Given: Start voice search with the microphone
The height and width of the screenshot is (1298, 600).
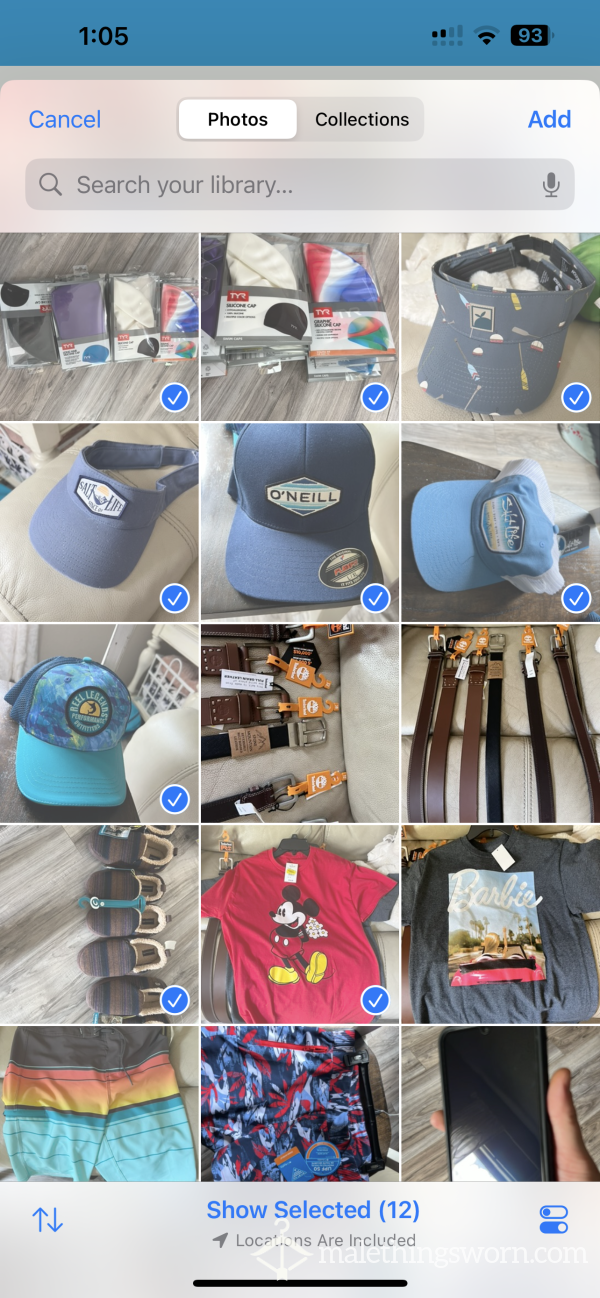Looking at the screenshot, I should [550, 185].
